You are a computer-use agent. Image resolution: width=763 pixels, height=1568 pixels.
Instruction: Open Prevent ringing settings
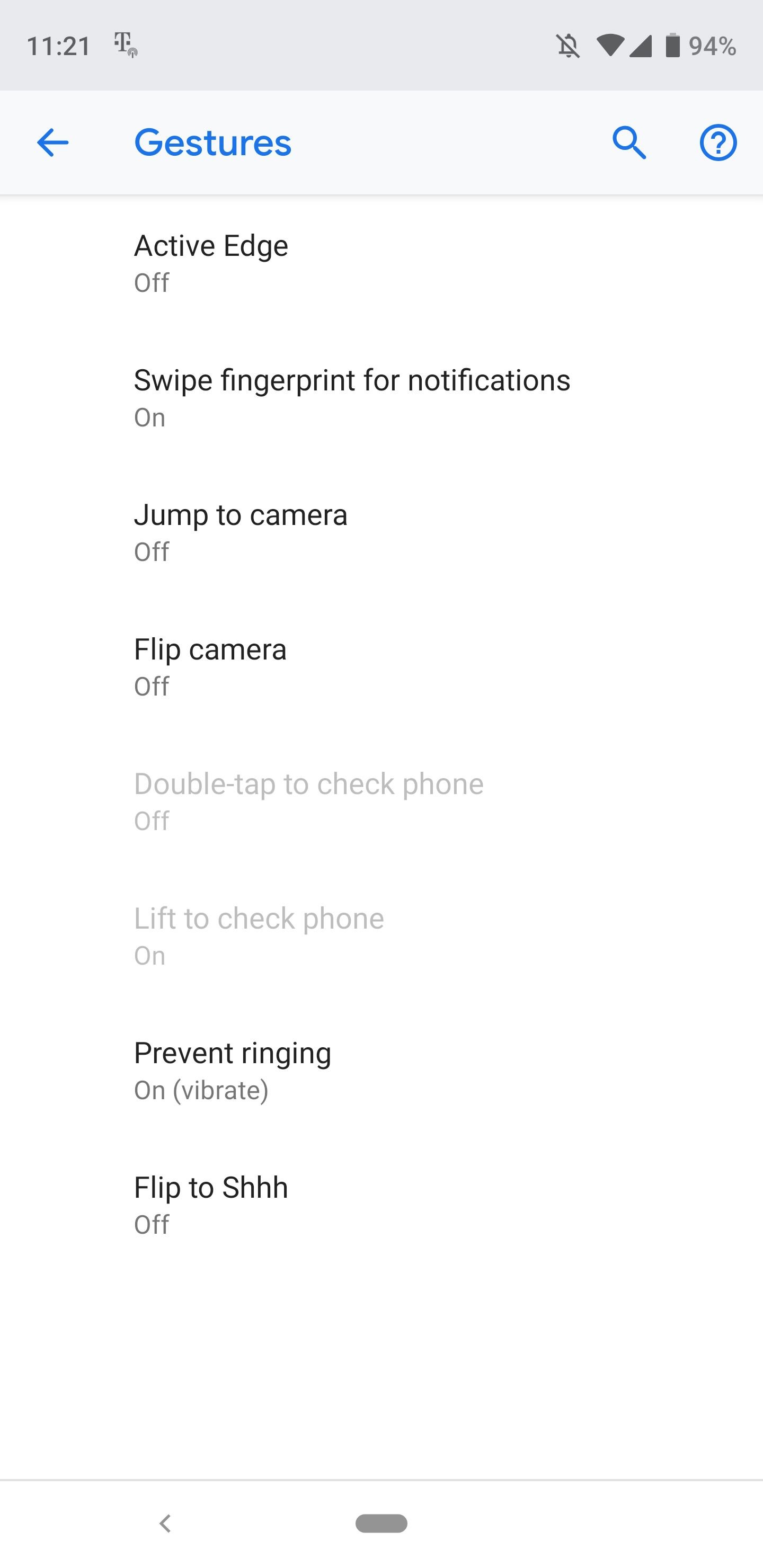[381, 1071]
